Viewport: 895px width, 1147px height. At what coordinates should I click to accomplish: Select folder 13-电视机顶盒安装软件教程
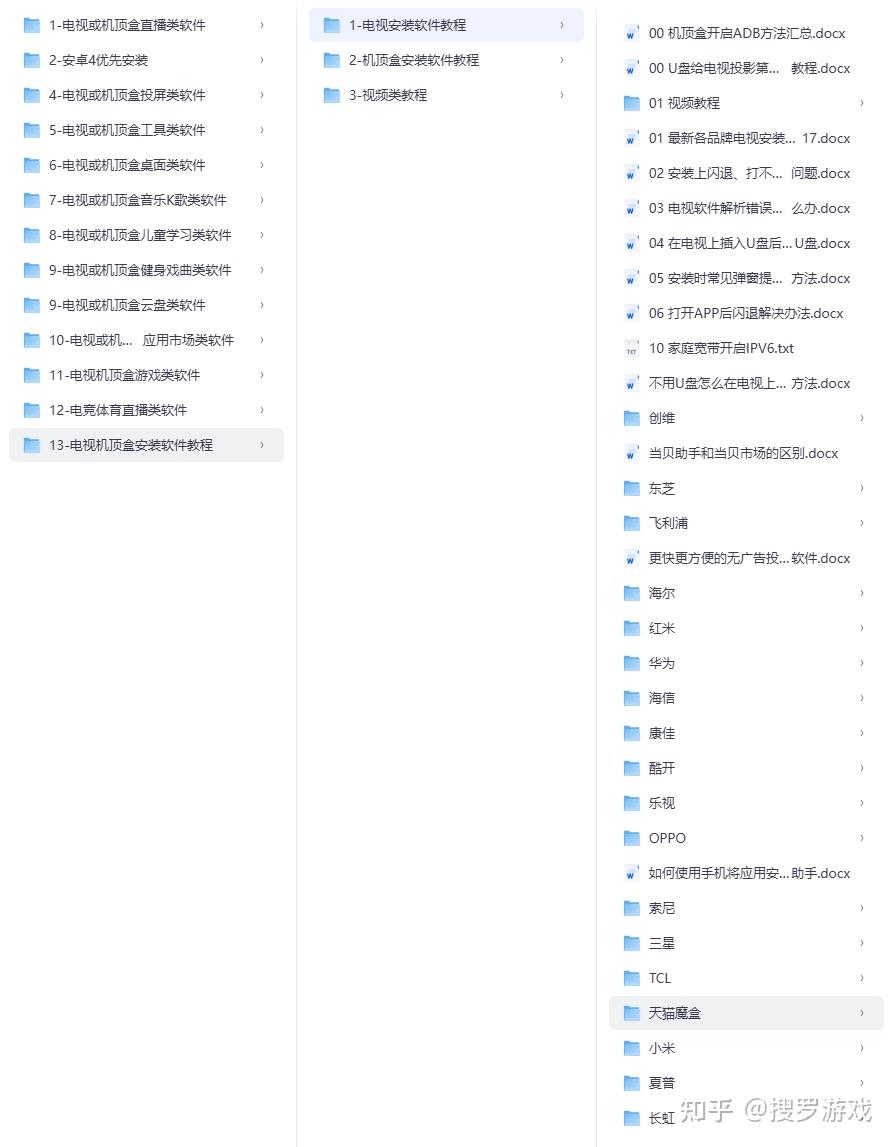130,445
